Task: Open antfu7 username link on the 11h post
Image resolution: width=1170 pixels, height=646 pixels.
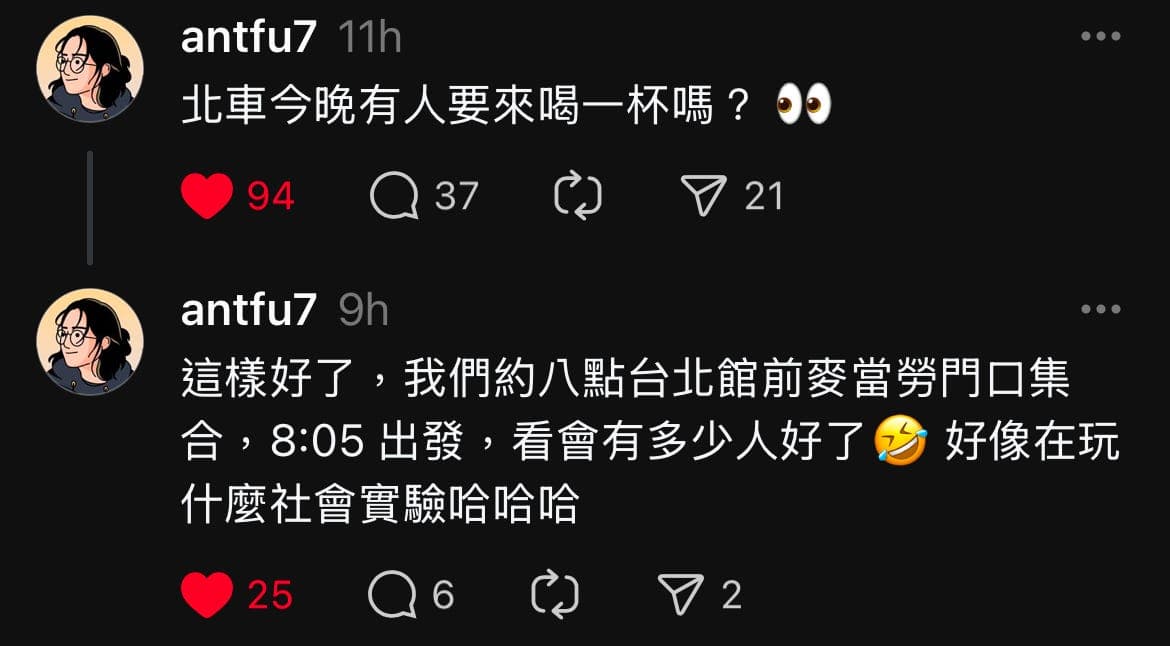Action: [x=248, y=38]
